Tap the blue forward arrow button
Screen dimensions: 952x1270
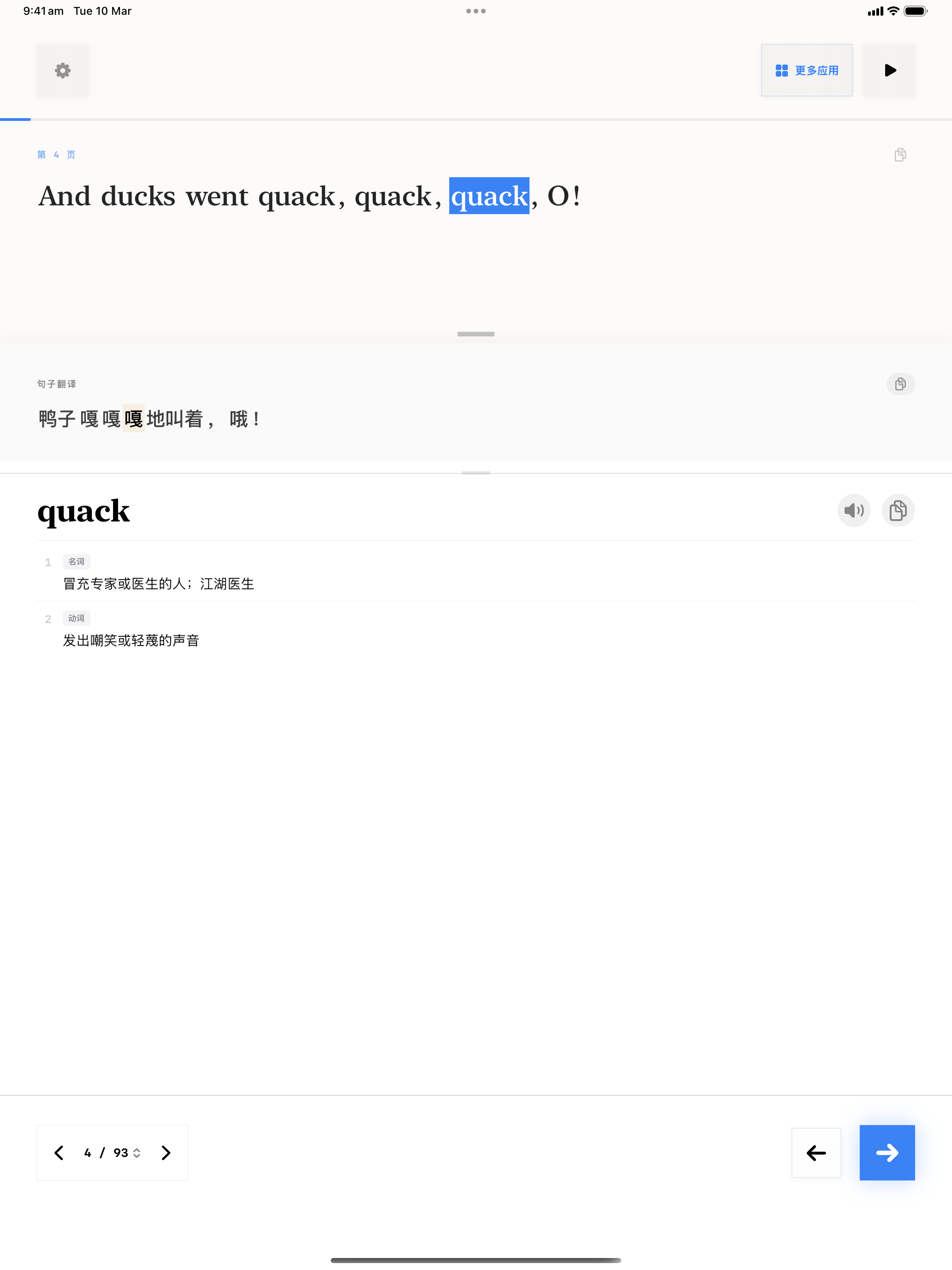pyautogui.click(x=887, y=1153)
